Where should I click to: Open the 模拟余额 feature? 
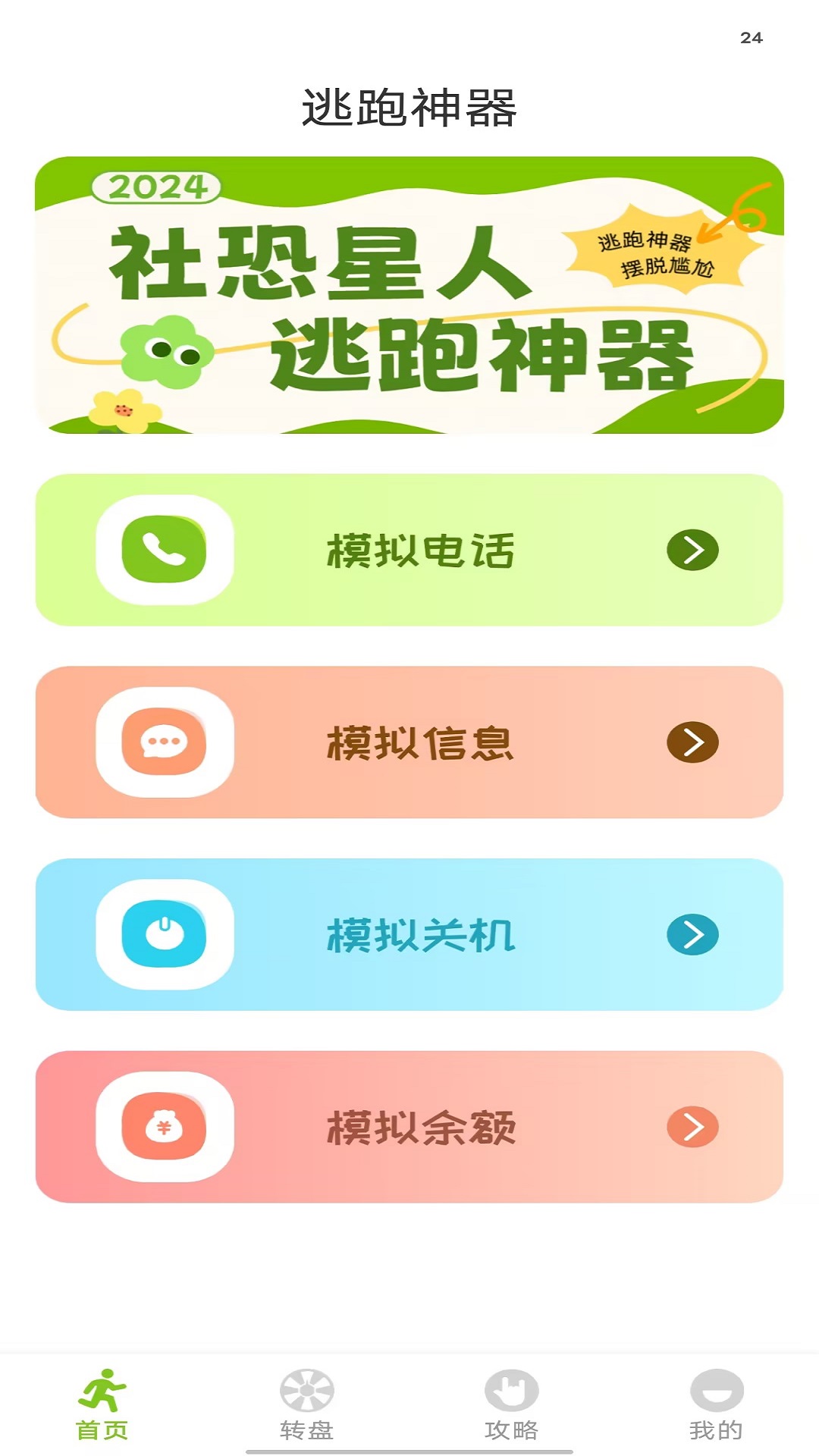click(x=409, y=1128)
